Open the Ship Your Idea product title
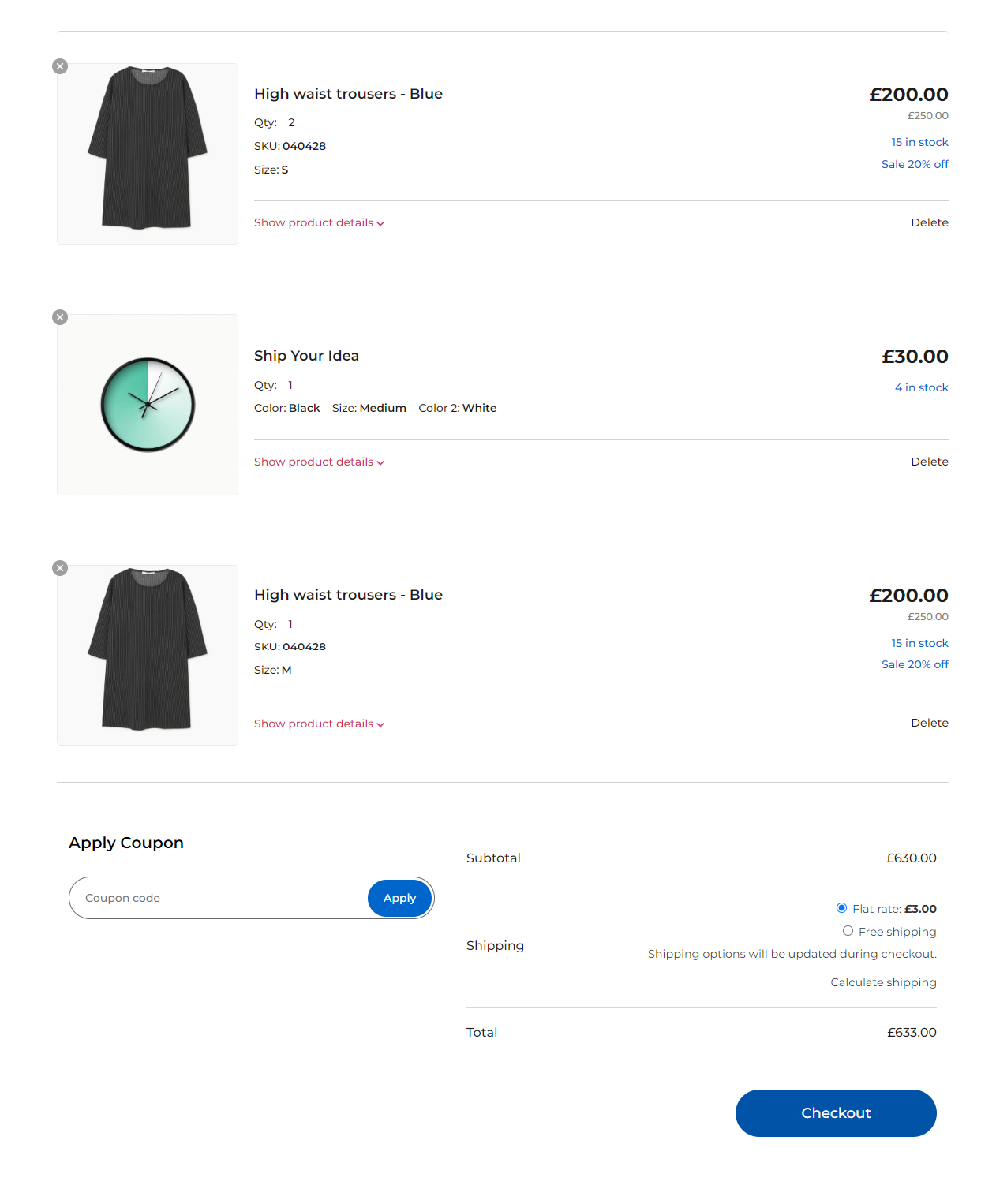This screenshot has height=1204, width=996. click(x=306, y=356)
